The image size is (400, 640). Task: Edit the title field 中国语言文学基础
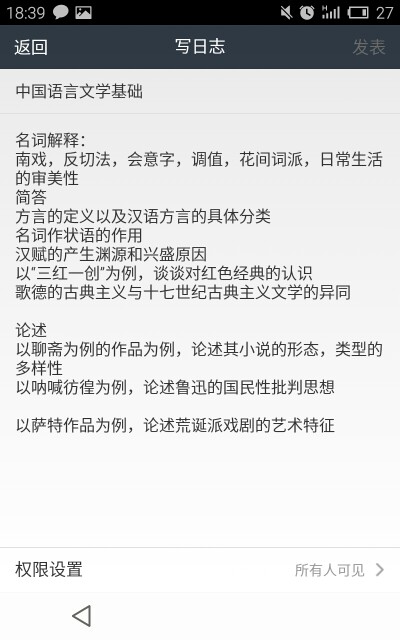click(200, 91)
